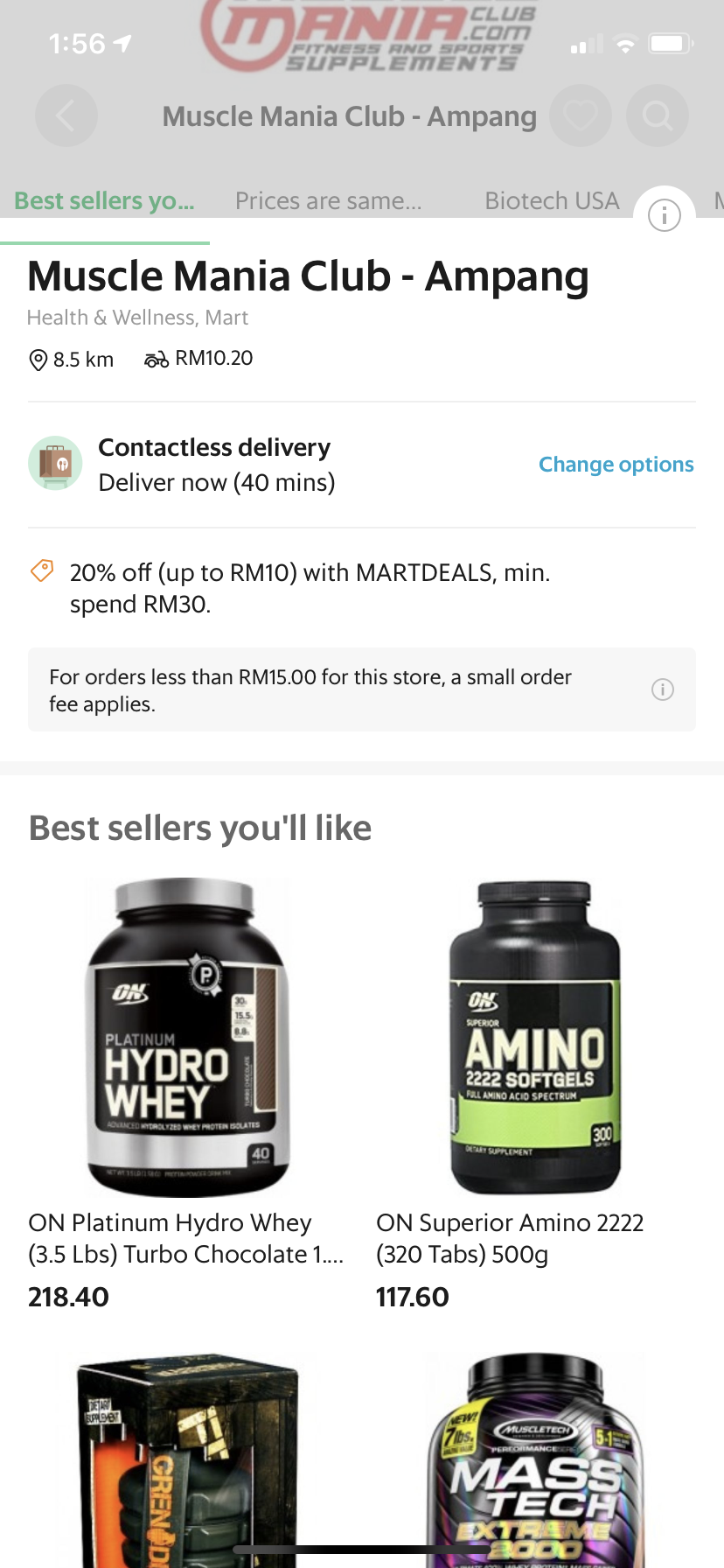Tap Change options for delivery
Image resolution: width=724 pixels, height=1568 pixels.
pos(616,465)
